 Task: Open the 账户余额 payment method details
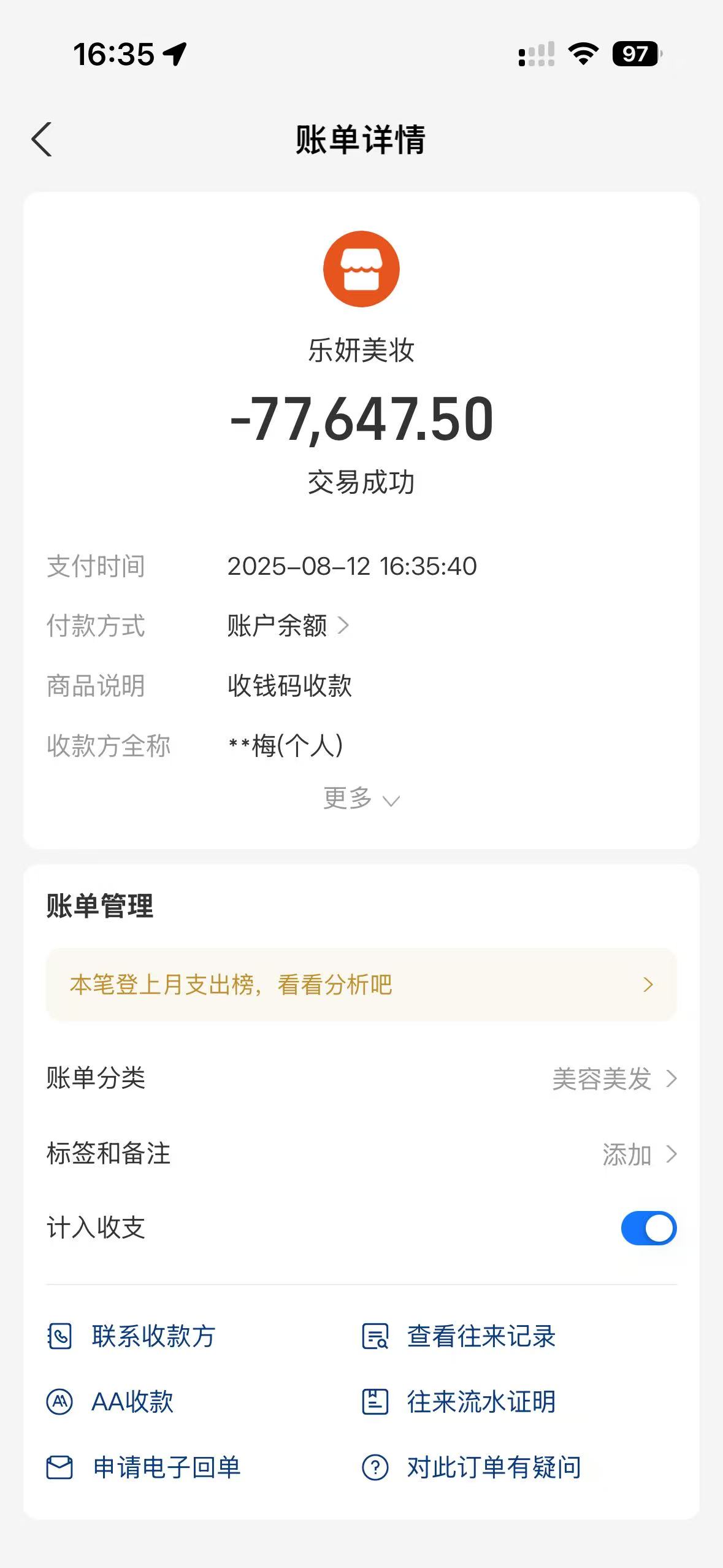pos(288,626)
